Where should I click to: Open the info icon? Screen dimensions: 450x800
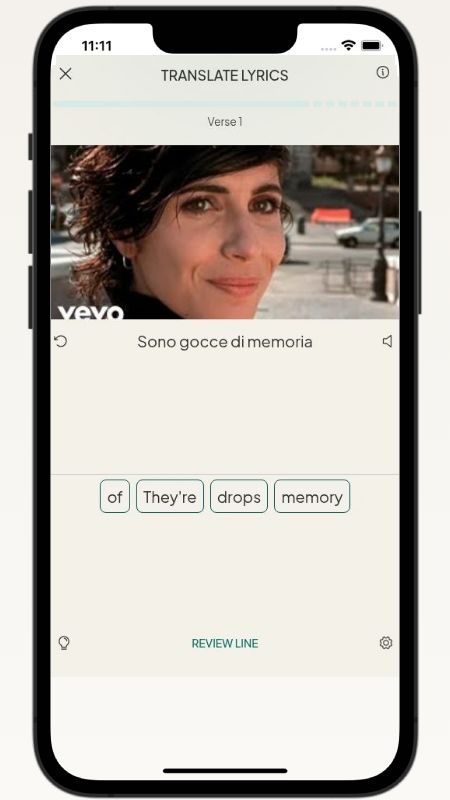pyautogui.click(x=383, y=72)
